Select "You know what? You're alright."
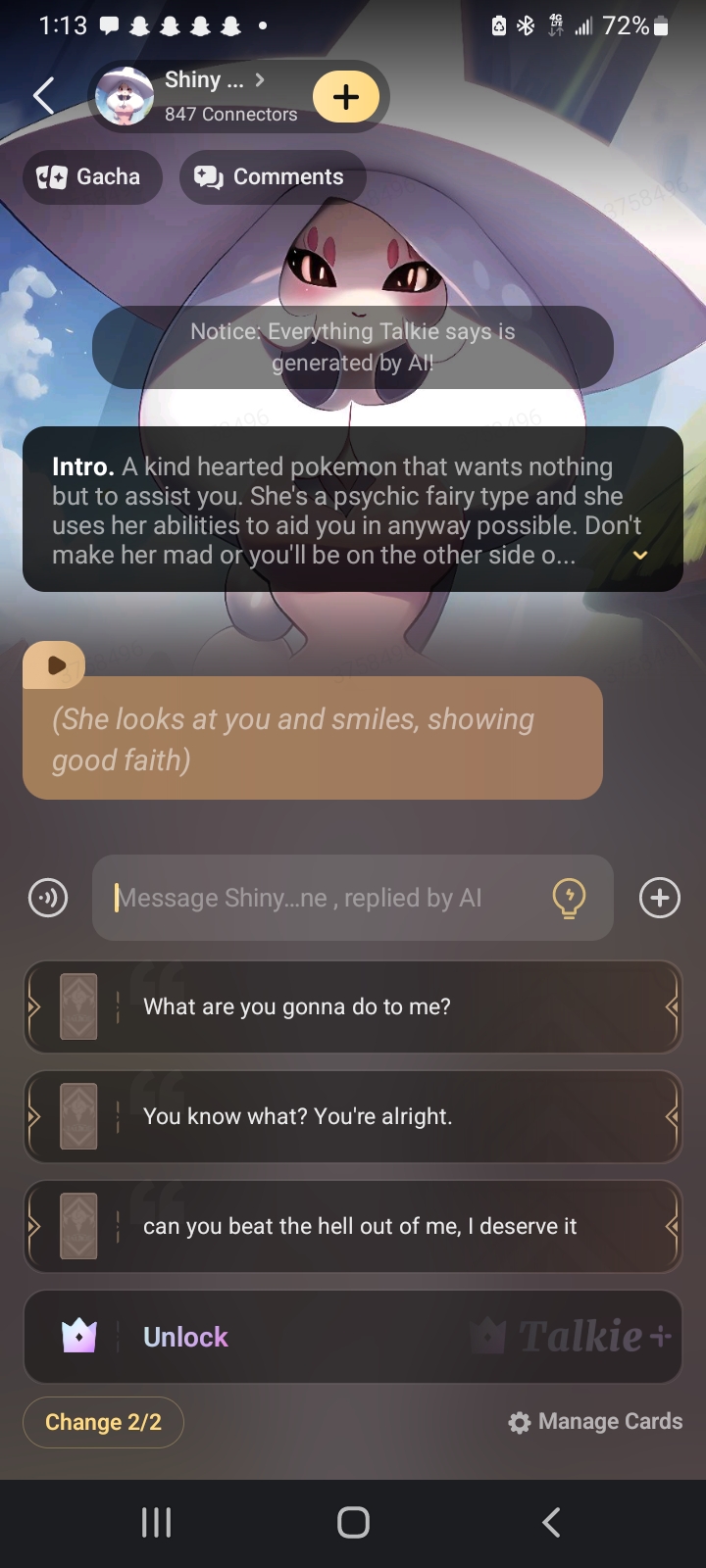Image resolution: width=706 pixels, height=1568 pixels. click(x=353, y=1116)
